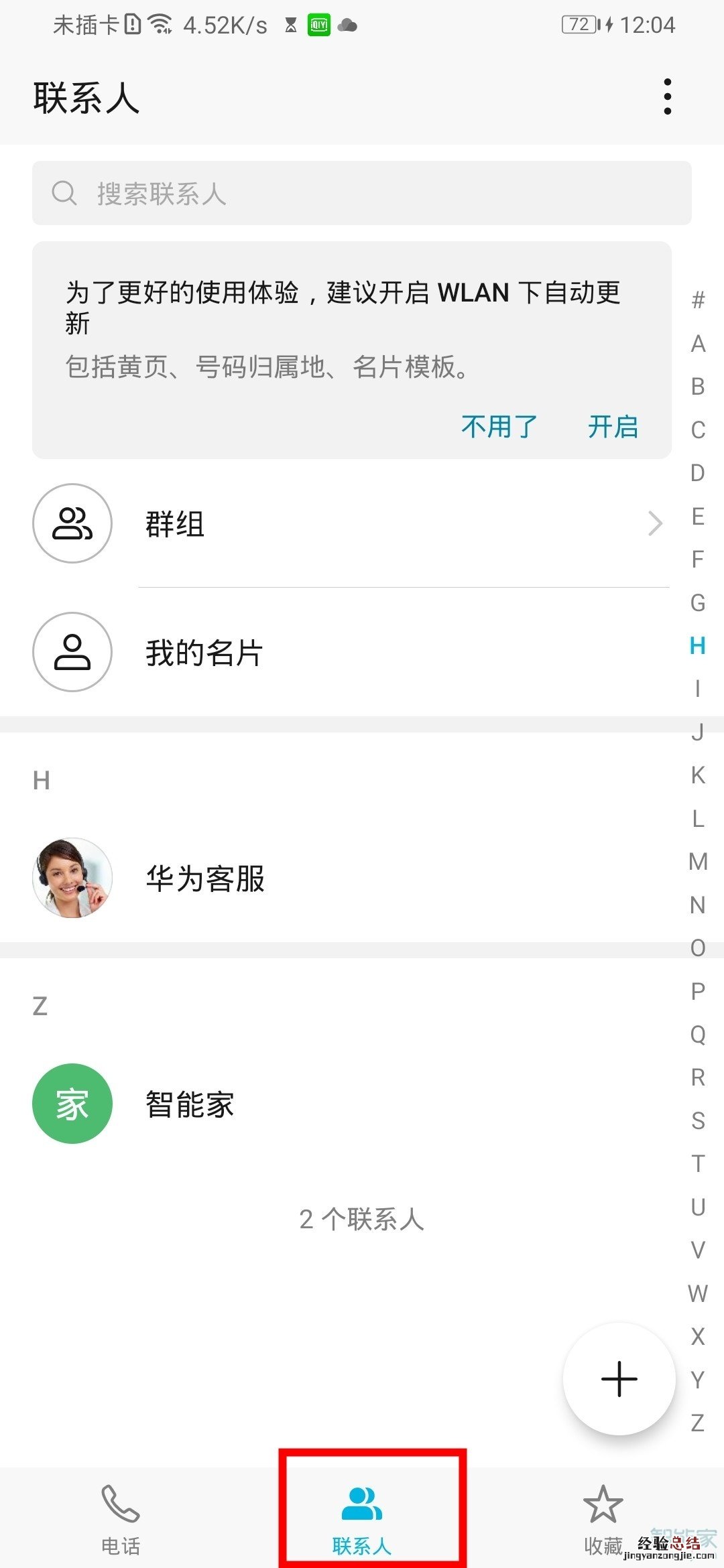
Task: Open the three-dot overflow menu
Action: (667, 97)
